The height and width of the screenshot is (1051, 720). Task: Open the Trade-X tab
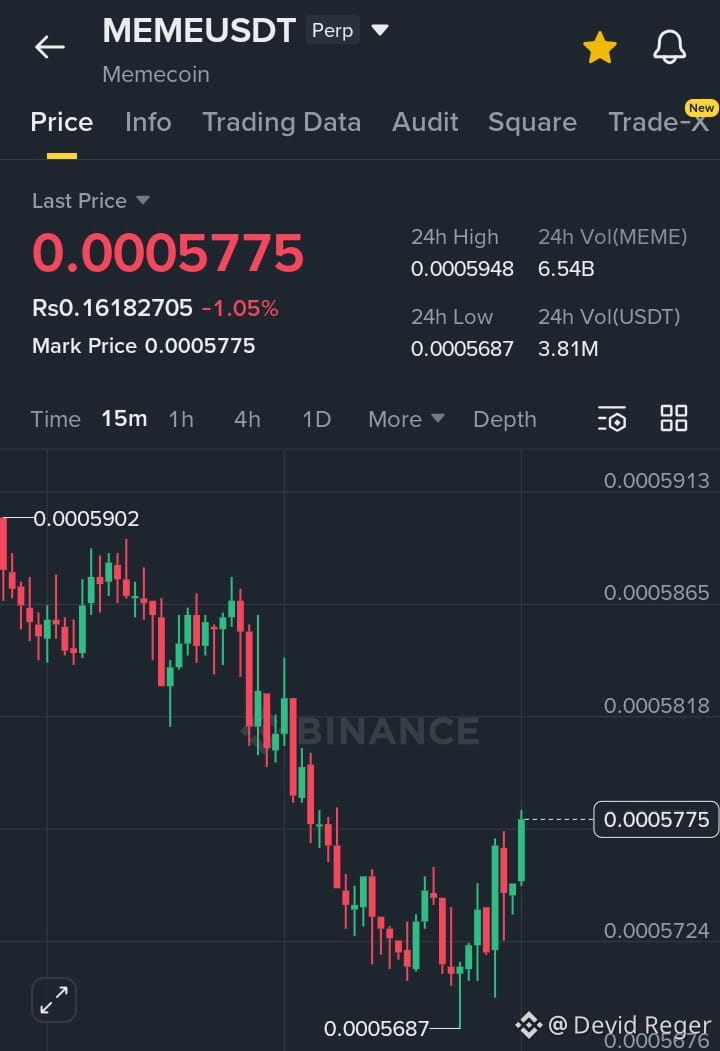point(658,122)
